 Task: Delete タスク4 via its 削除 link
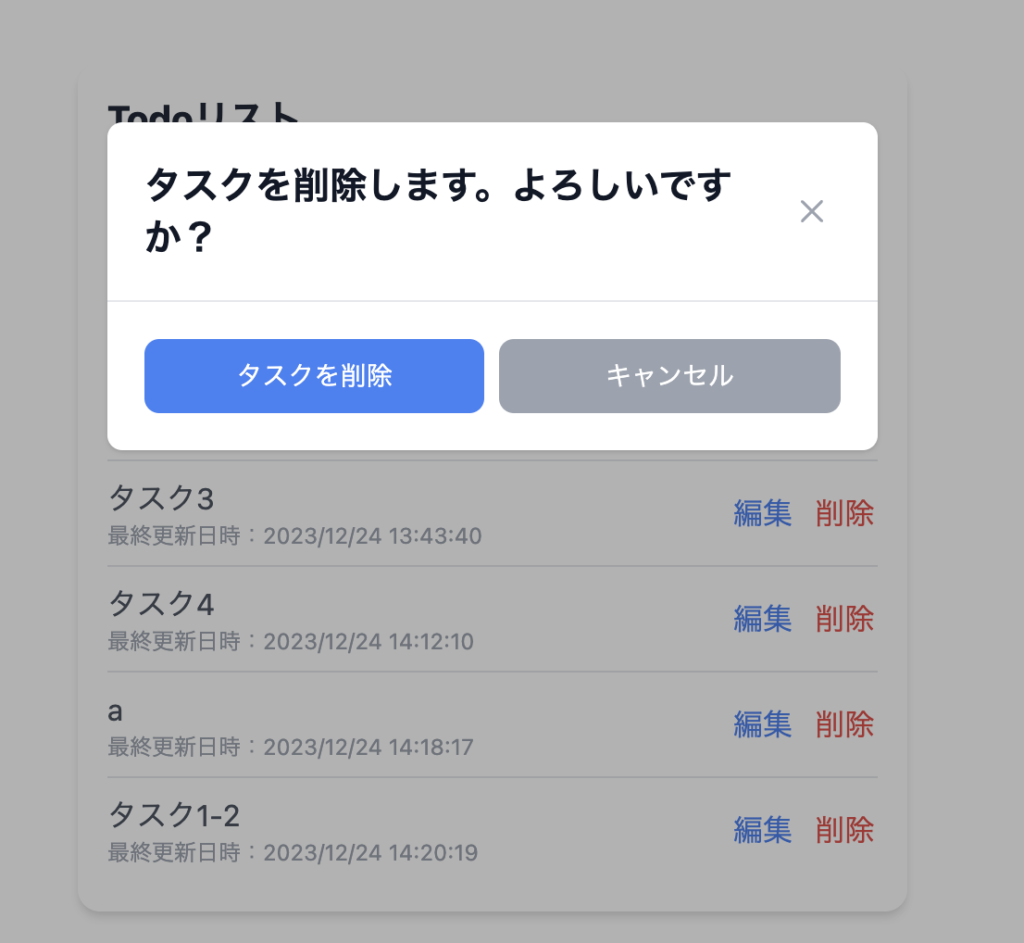pyautogui.click(x=845, y=619)
